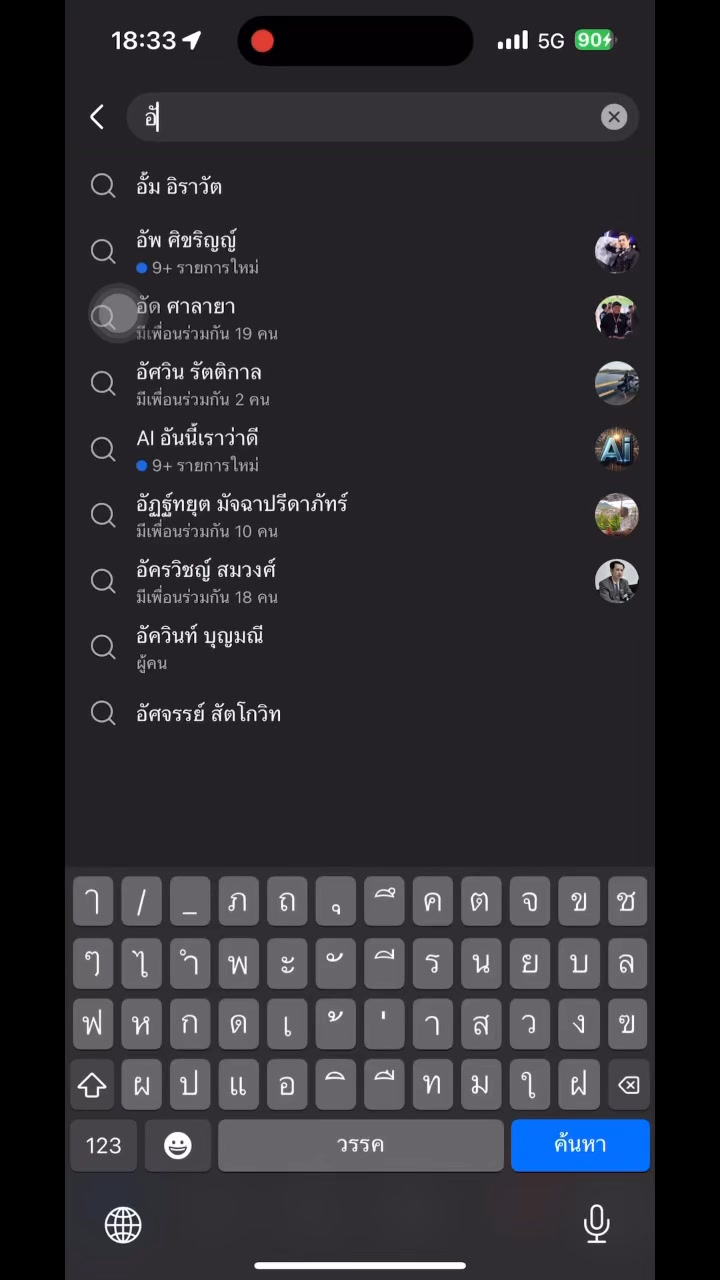Open suggestion อัควินท์ บุญมณี

coord(360,648)
